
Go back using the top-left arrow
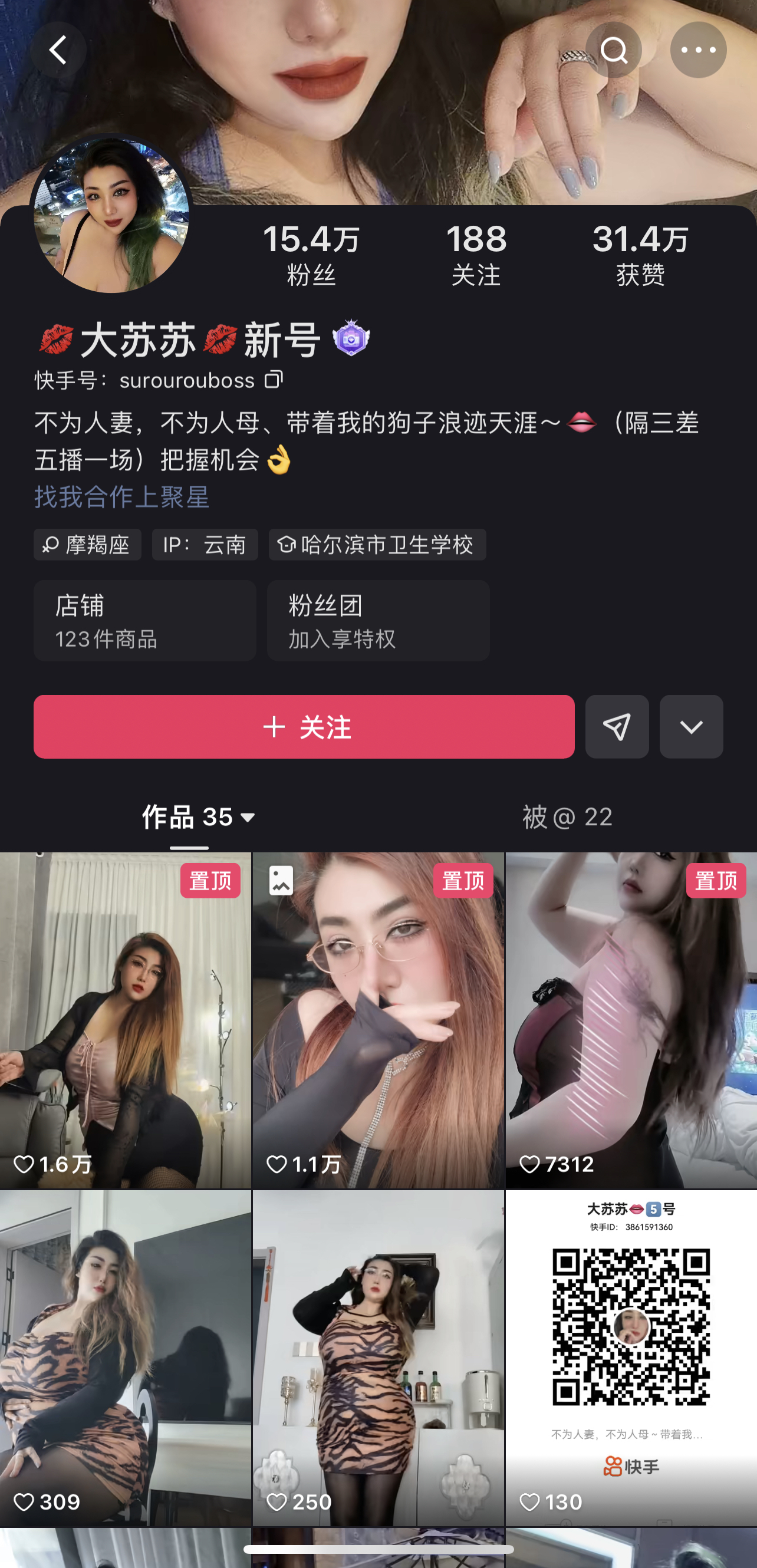coord(58,50)
